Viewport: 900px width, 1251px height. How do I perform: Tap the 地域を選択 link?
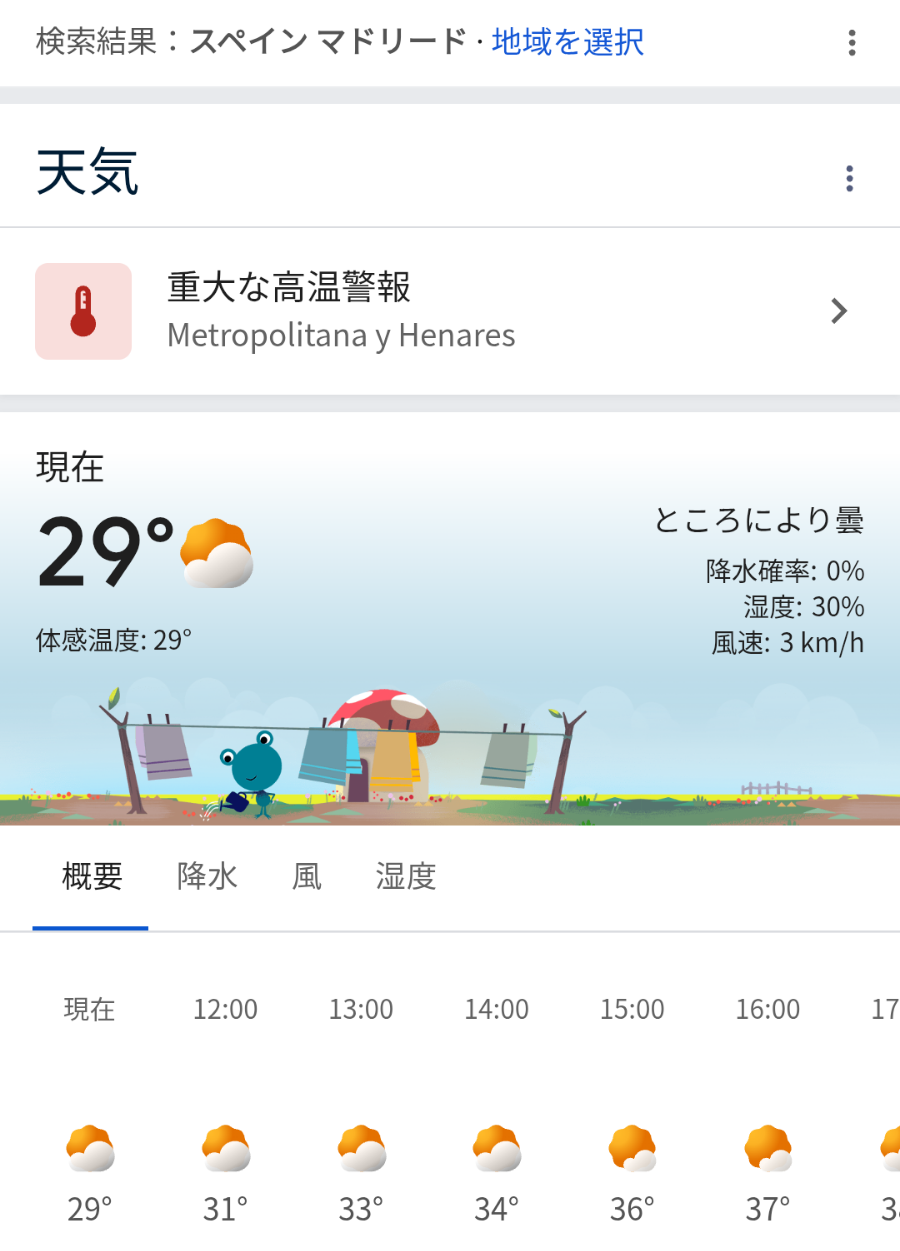point(567,42)
